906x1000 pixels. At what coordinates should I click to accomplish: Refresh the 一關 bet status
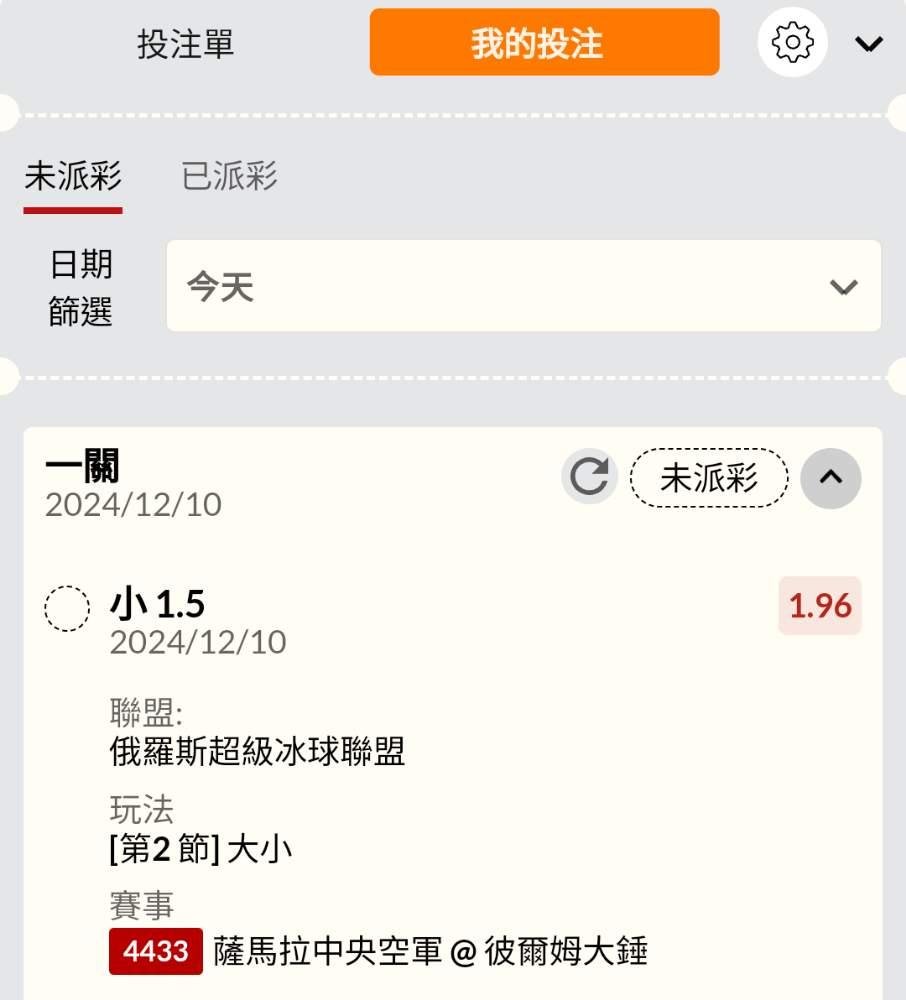click(589, 476)
